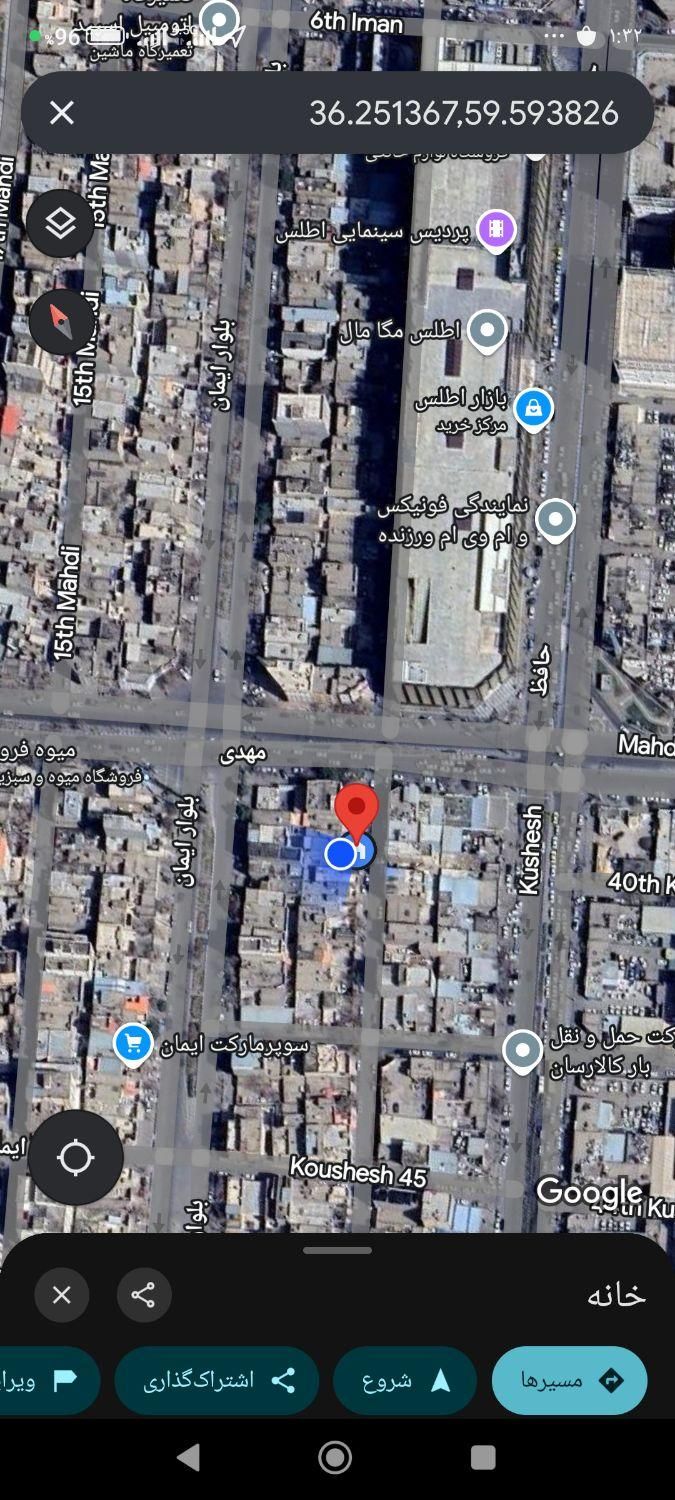The image size is (675, 1500).
Task: Center the map on my location
Action: pos(75,1158)
